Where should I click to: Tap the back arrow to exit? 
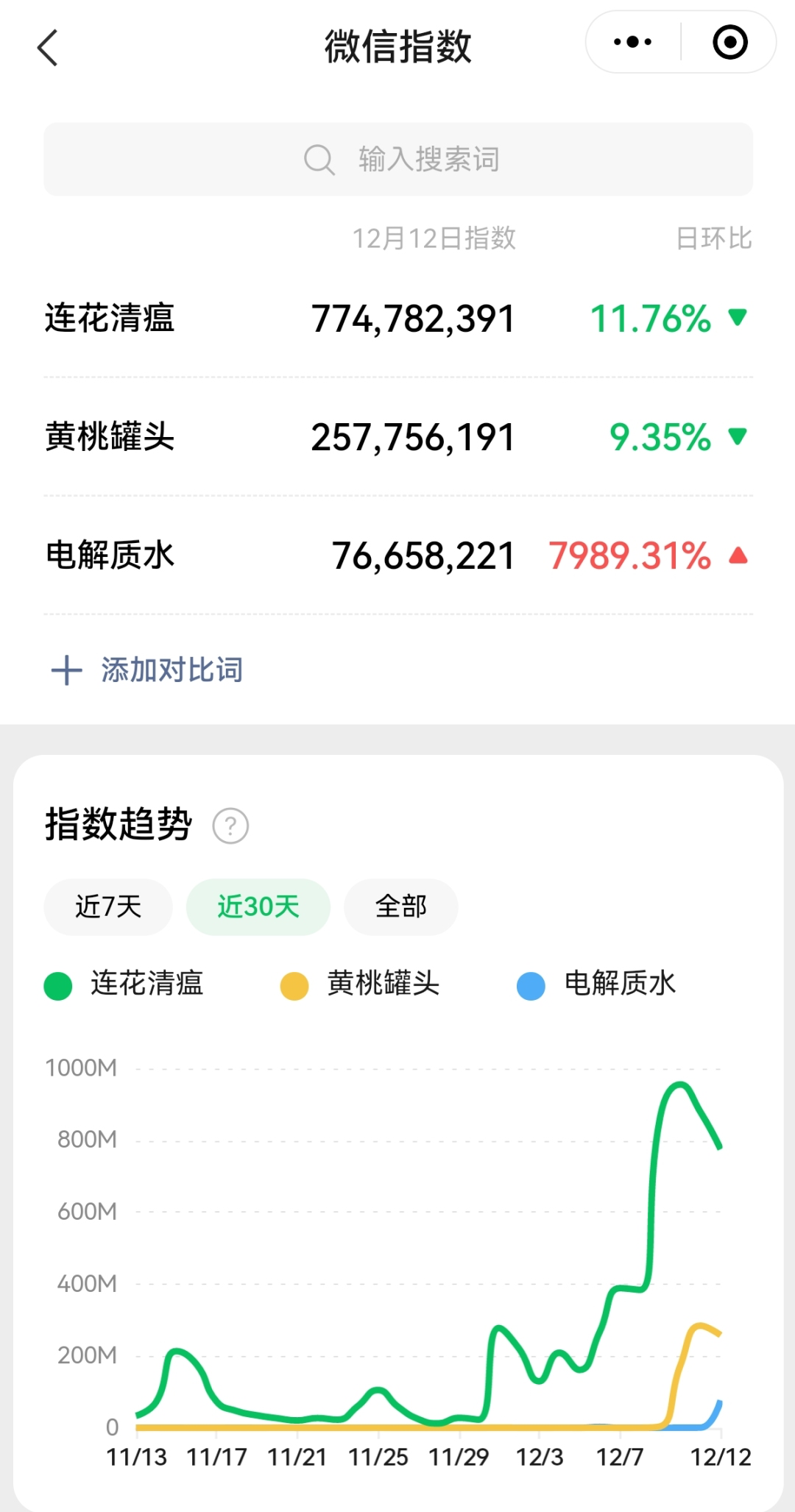pyautogui.click(x=49, y=46)
